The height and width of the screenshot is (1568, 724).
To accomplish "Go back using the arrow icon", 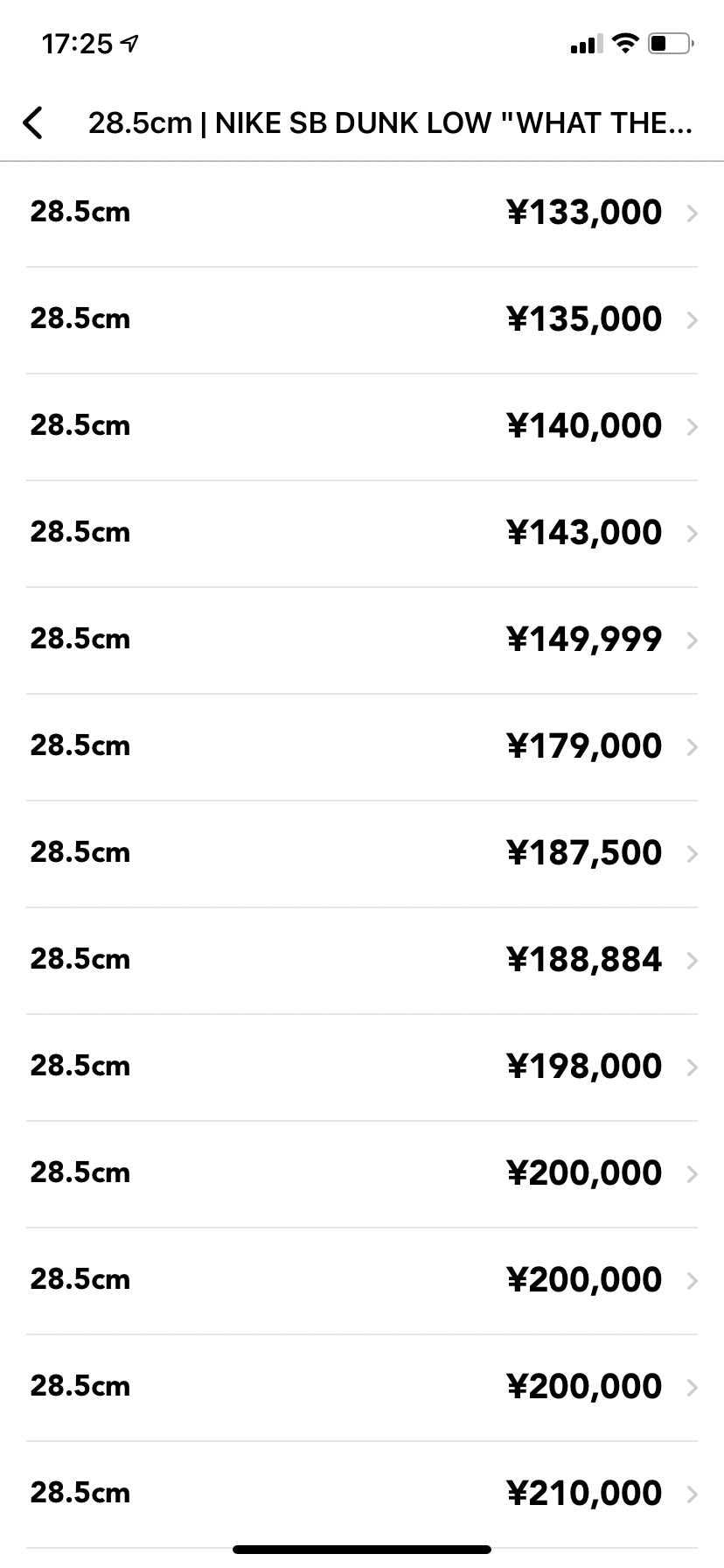I will [x=33, y=122].
